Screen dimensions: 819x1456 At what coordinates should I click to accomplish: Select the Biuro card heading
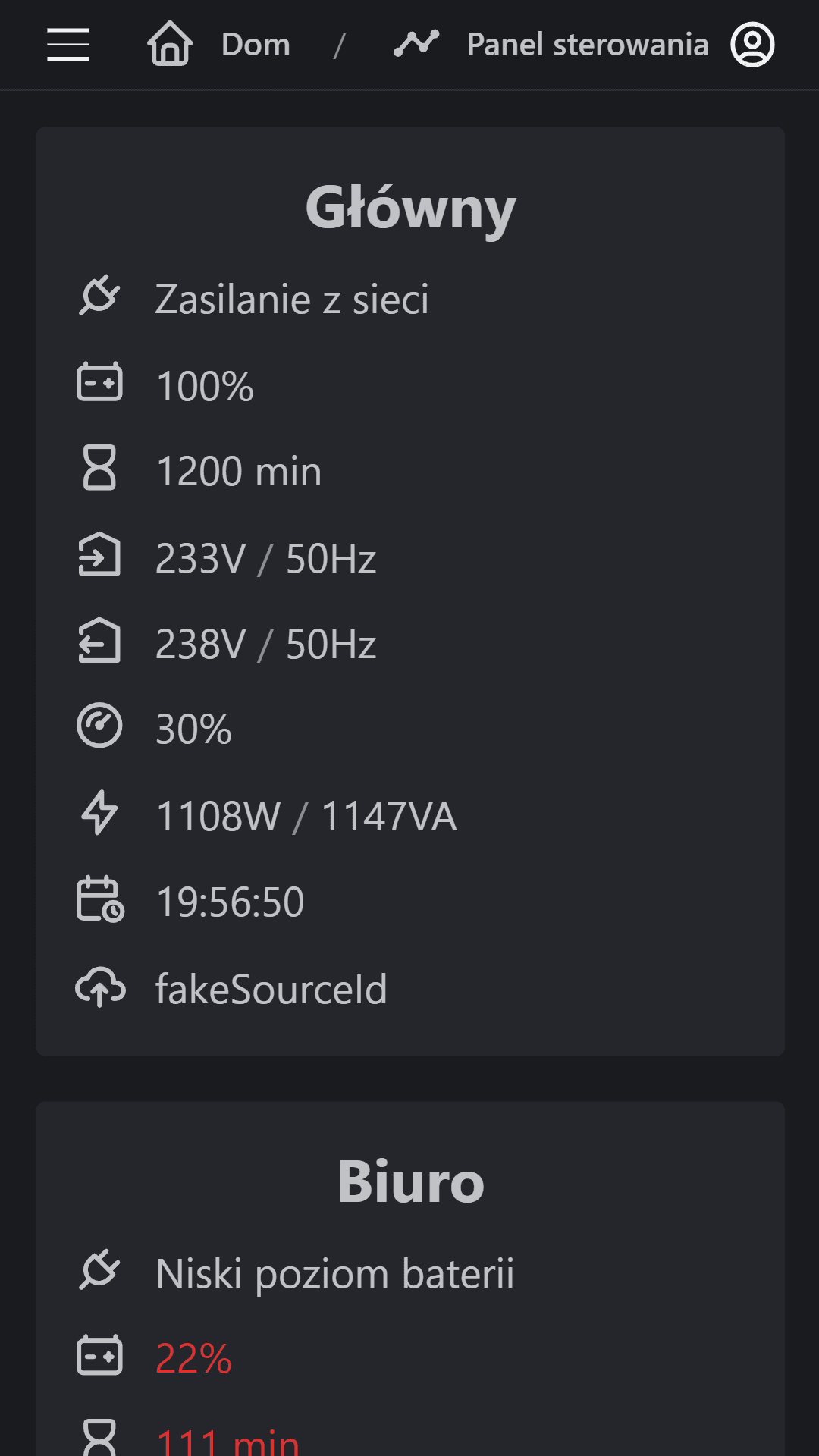(409, 1181)
